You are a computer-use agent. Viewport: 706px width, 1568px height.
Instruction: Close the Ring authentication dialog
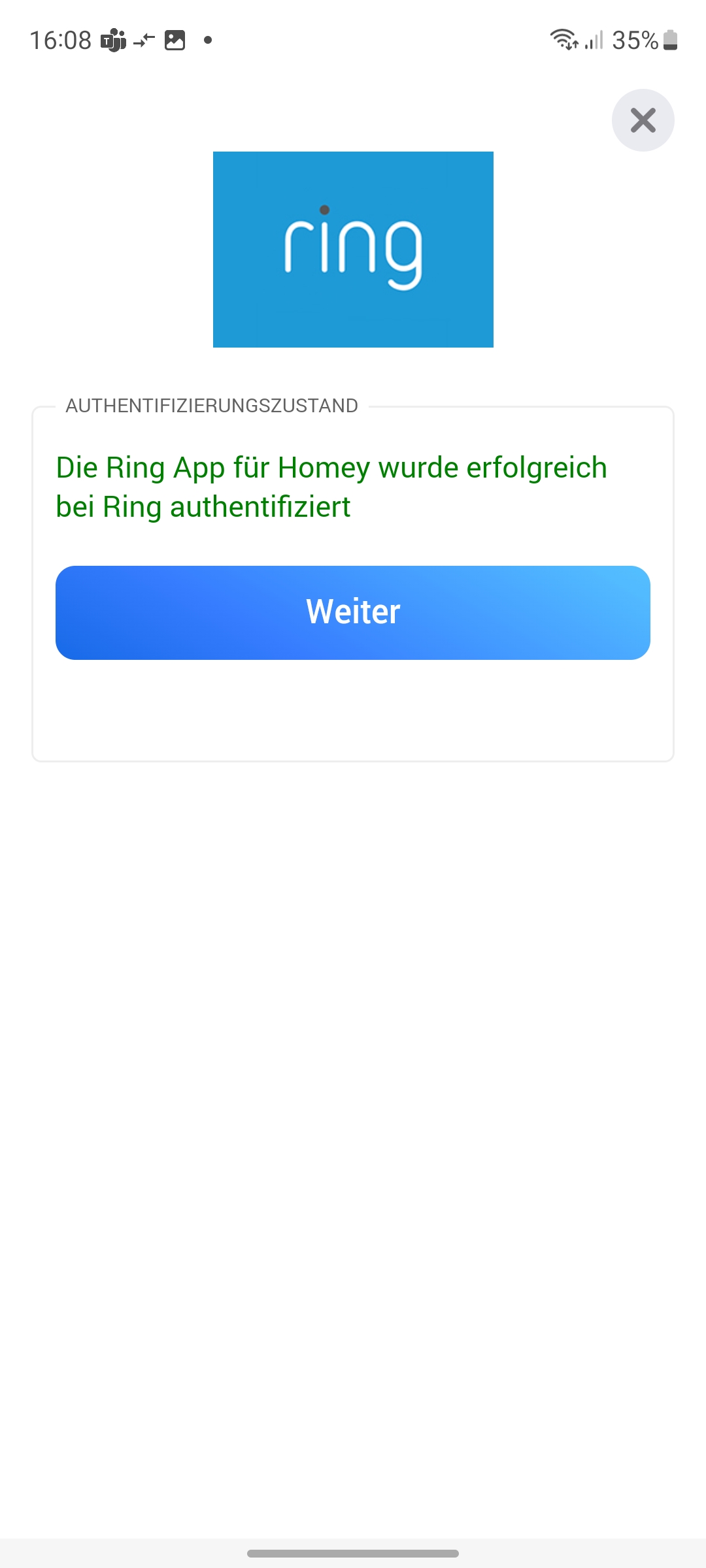643,120
